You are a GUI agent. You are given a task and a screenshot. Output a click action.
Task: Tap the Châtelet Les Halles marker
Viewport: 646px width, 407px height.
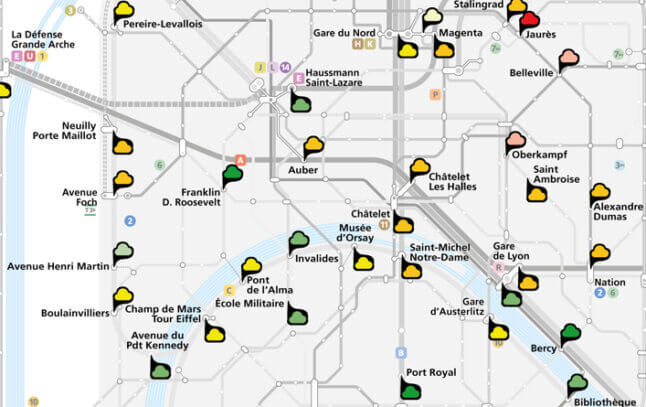pyautogui.click(x=420, y=167)
